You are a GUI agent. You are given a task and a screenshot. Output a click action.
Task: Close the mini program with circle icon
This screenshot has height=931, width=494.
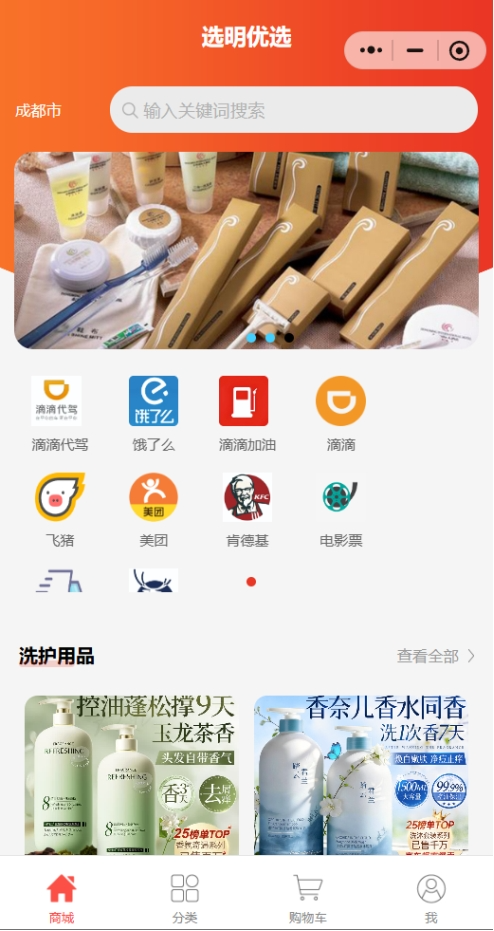tap(459, 50)
